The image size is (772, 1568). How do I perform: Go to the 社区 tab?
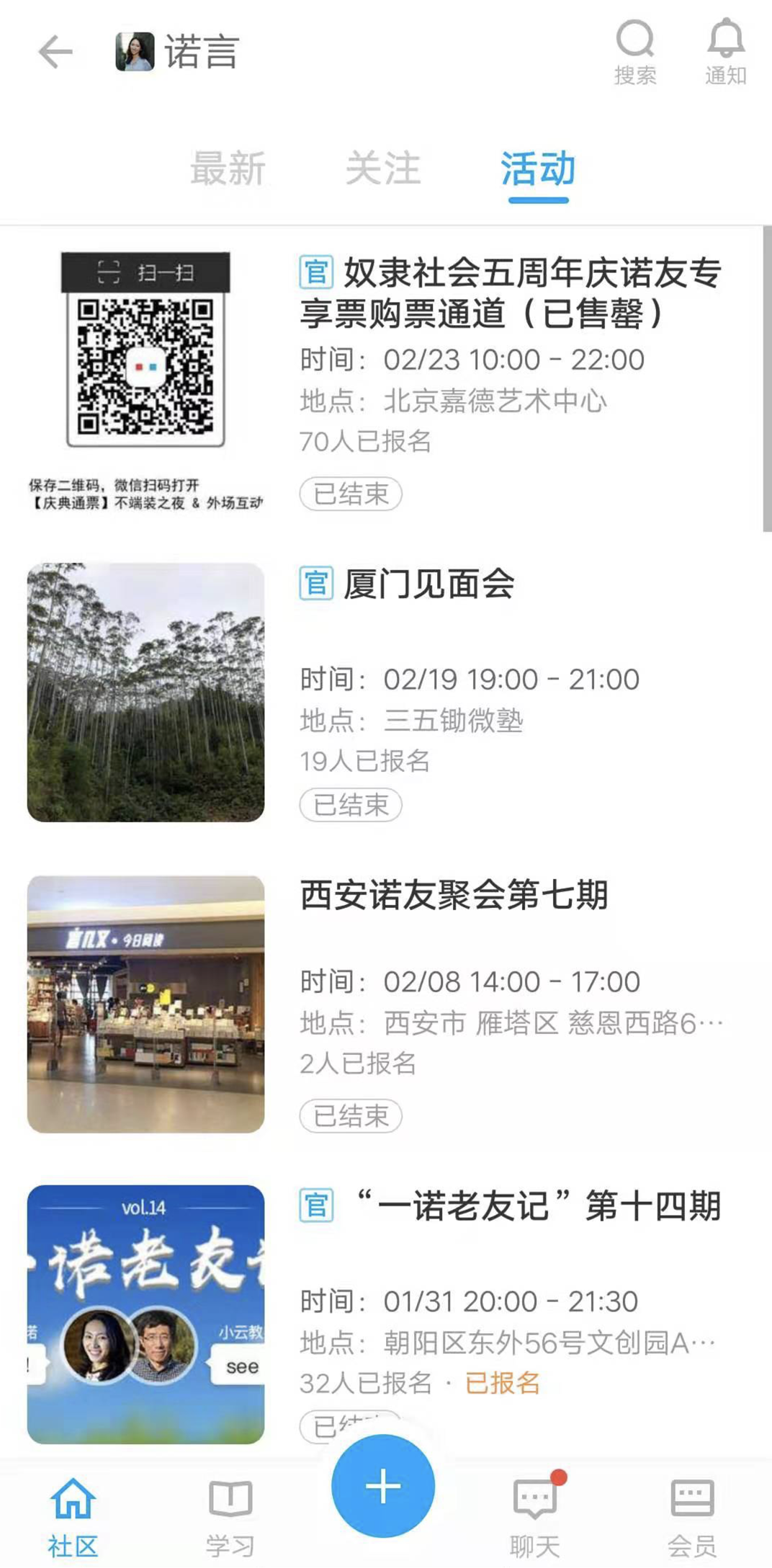coord(73,1513)
